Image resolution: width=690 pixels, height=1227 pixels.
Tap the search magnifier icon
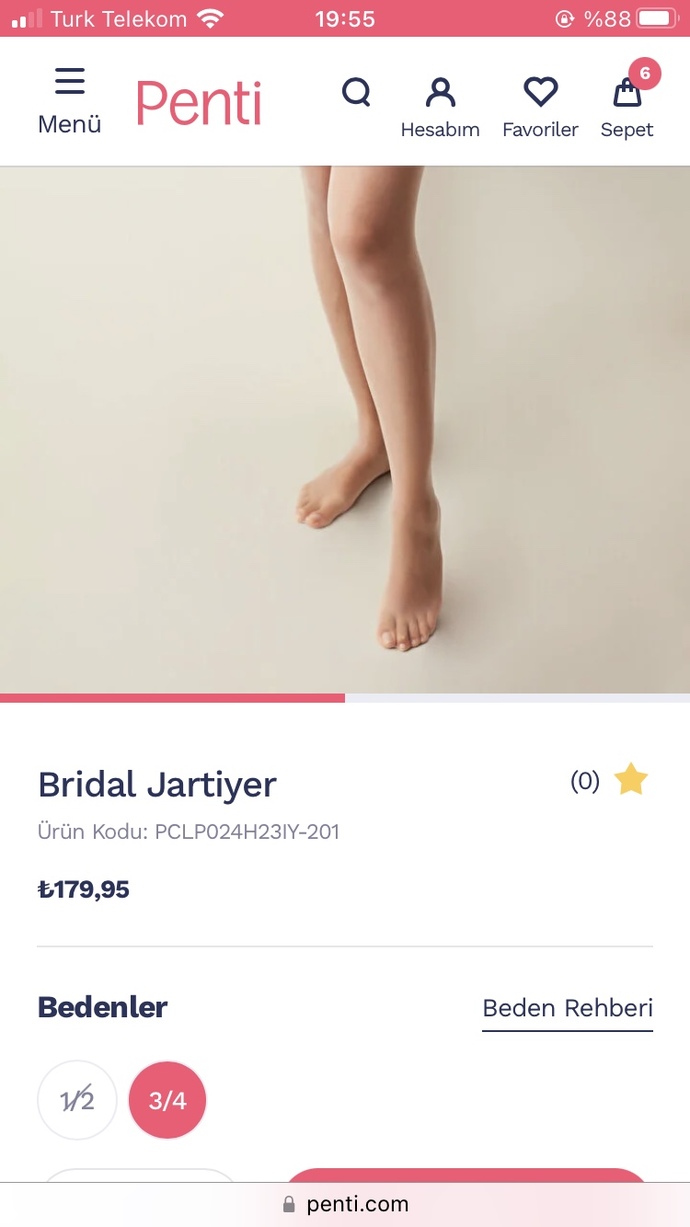coord(356,93)
